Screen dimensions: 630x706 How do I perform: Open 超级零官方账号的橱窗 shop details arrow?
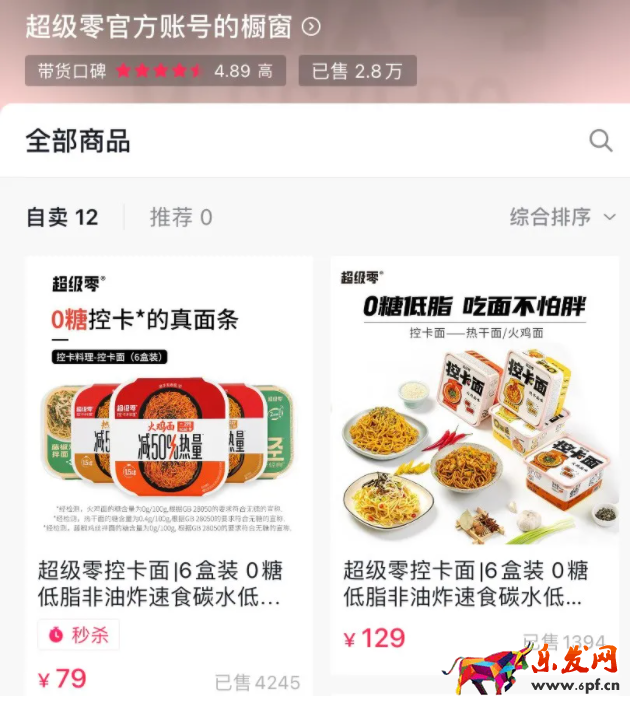[x=311, y=27]
